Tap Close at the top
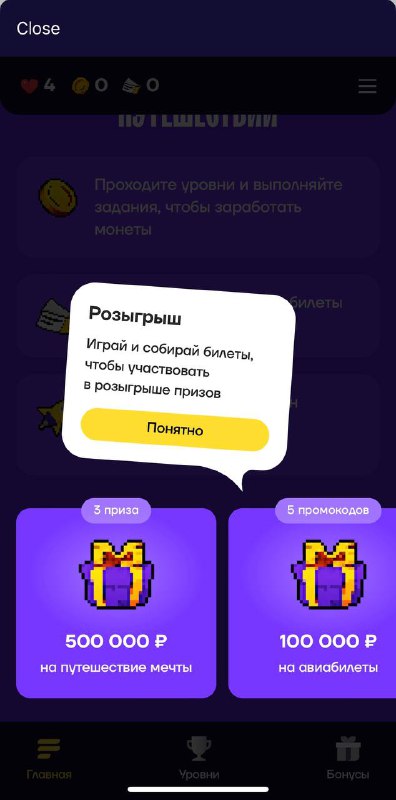This screenshot has height=800, width=396. click(x=38, y=28)
